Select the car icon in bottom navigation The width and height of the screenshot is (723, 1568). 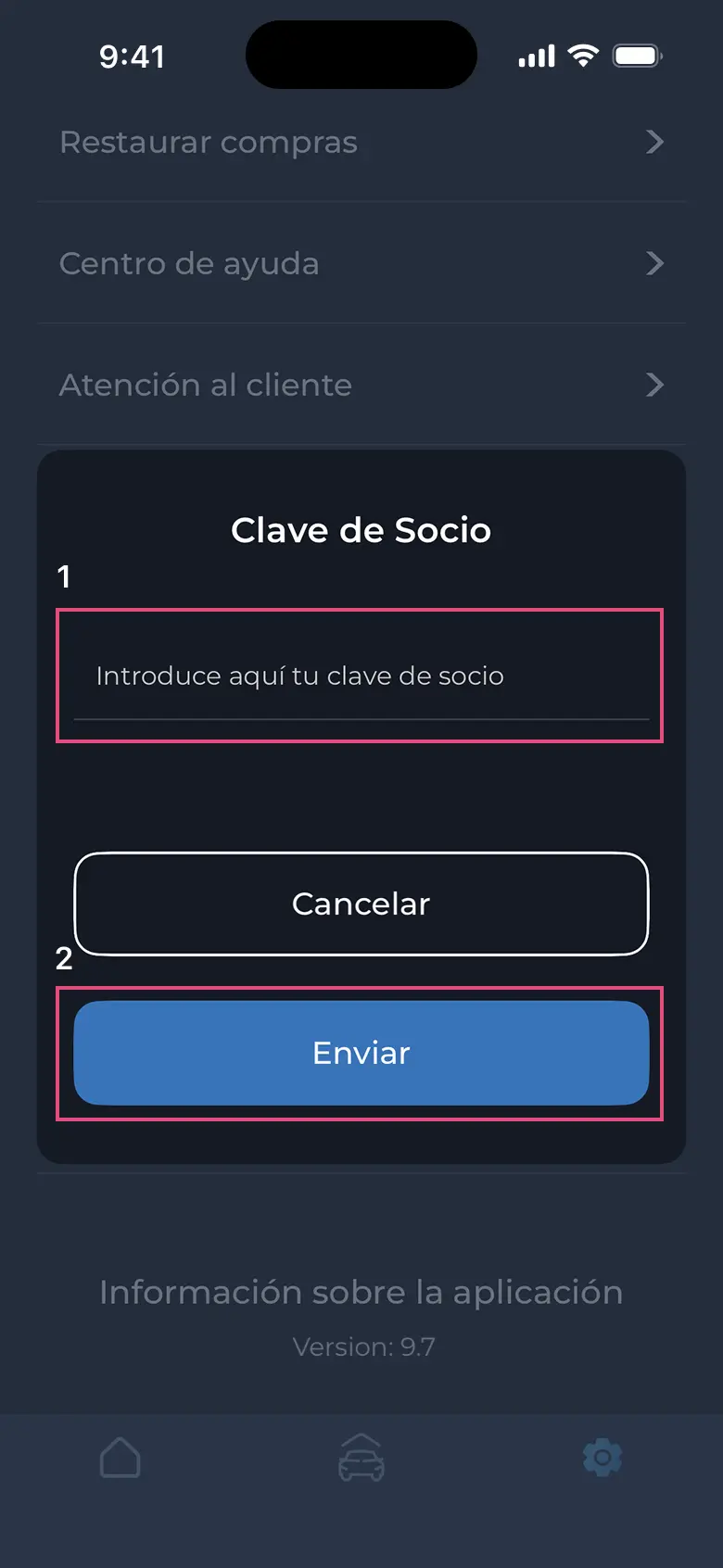click(361, 1457)
